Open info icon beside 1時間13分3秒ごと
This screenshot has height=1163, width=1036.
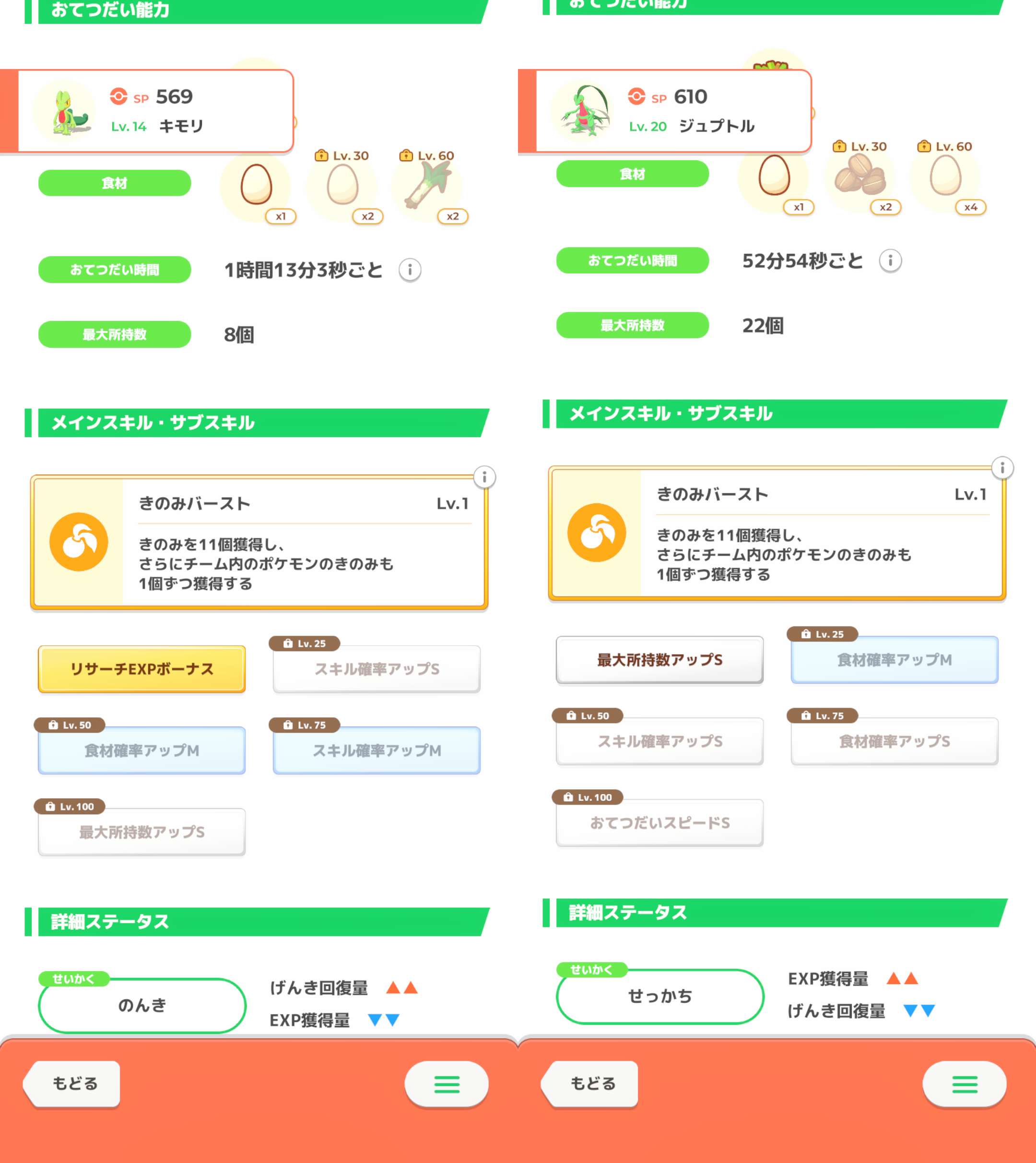tap(410, 269)
